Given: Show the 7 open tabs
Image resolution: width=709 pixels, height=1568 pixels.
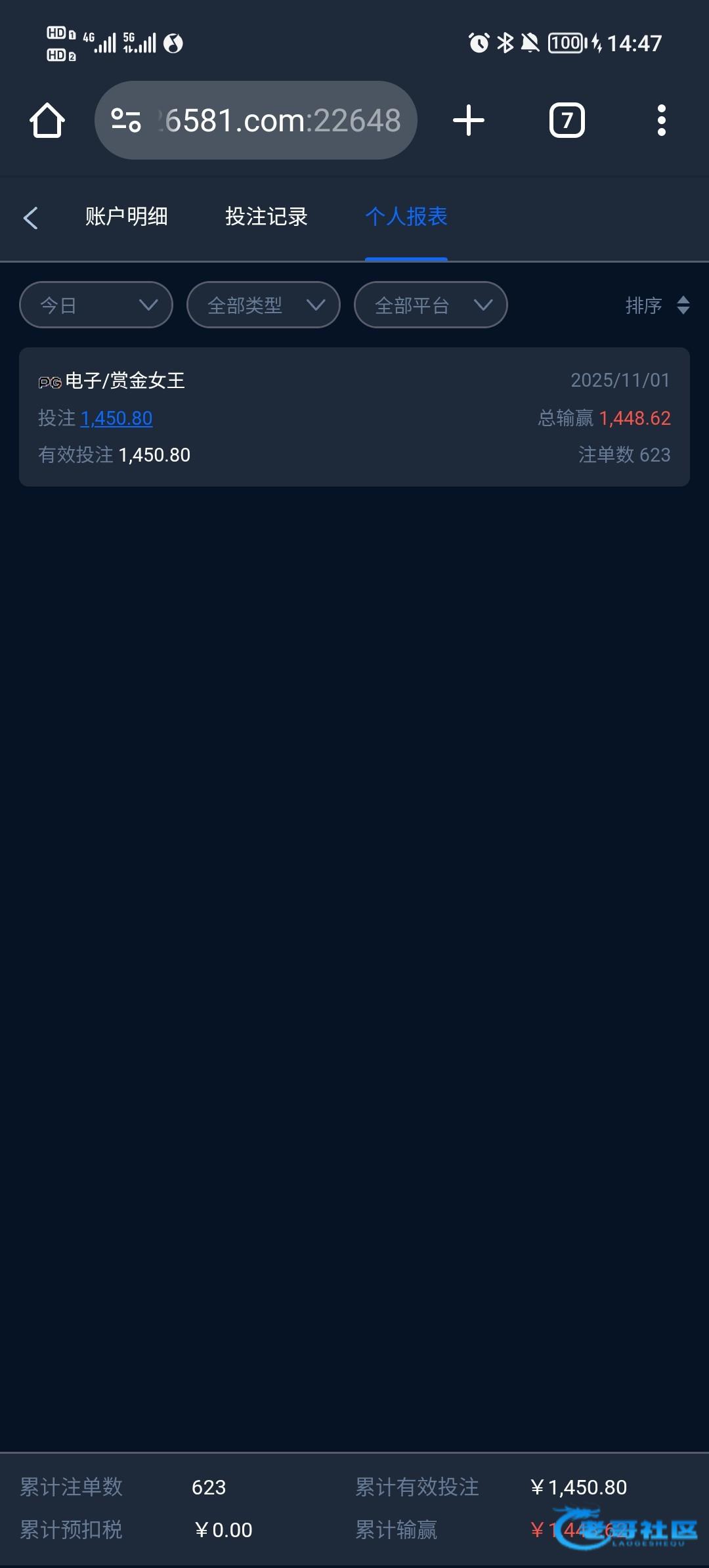Looking at the screenshot, I should [567, 121].
